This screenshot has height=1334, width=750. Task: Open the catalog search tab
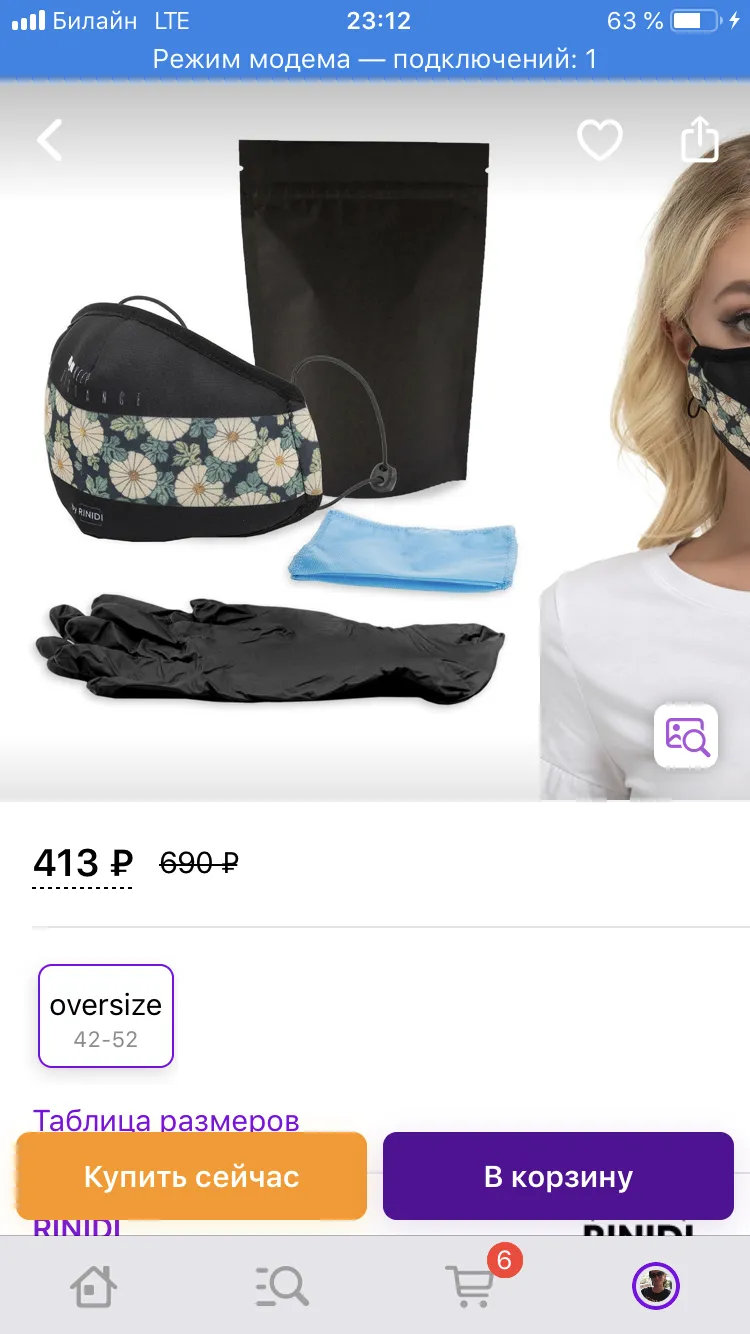pyautogui.click(x=281, y=1286)
